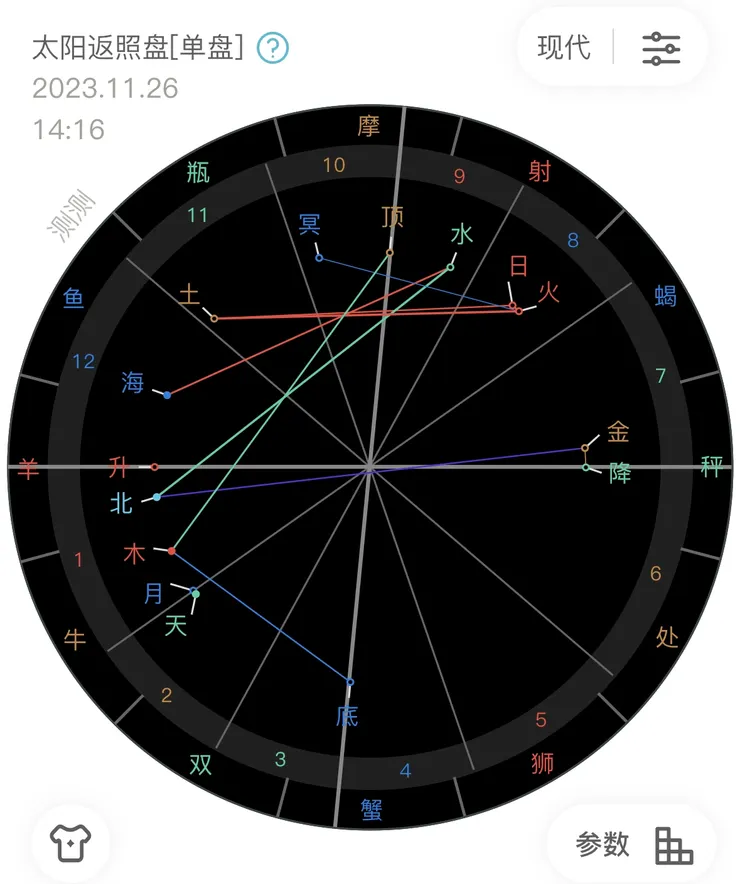Tap the 现代 mode button
The height and width of the screenshot is (884, 740).
pos(564,47)
